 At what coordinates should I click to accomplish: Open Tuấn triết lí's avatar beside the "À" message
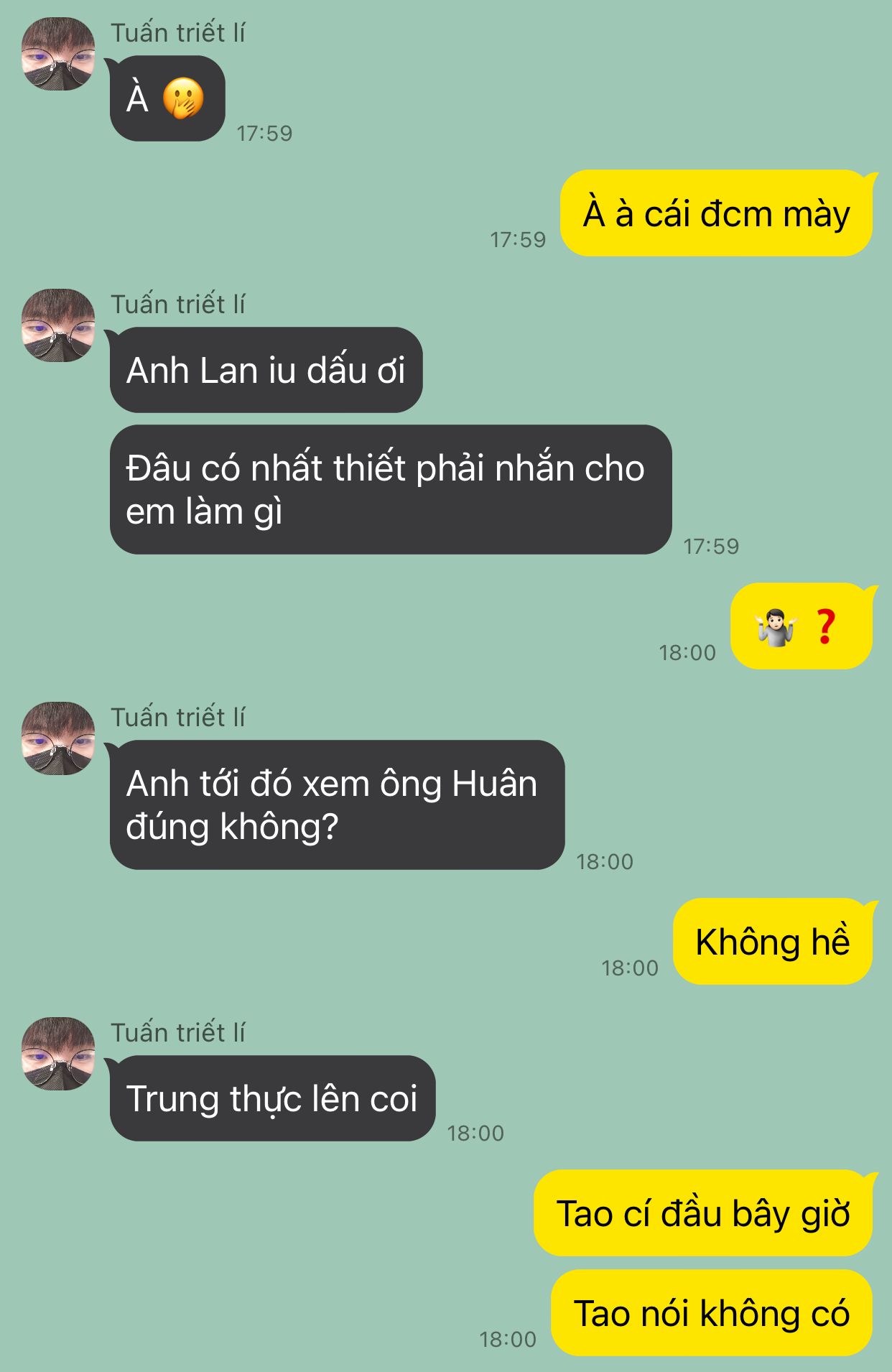pyautogui.click(x=58, y=54)
